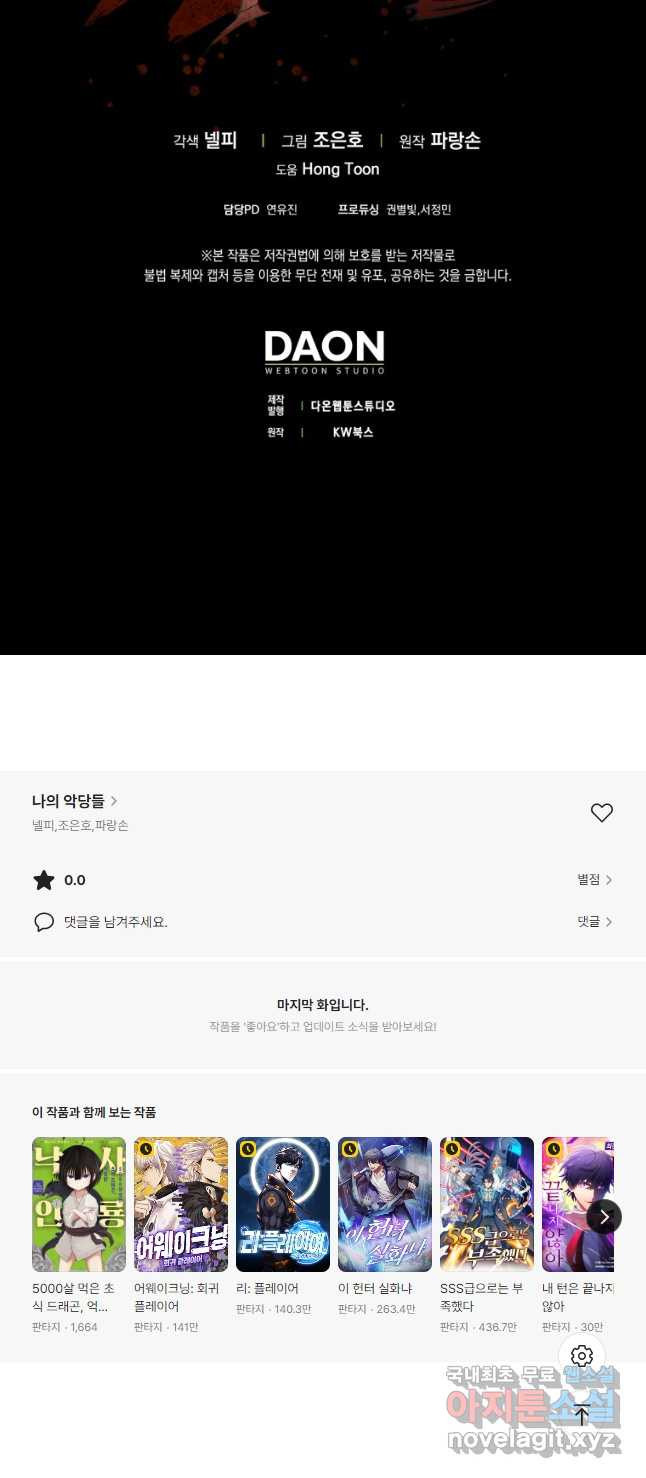This screenshot has height=1478, width=646.
Task: Jump back to the top of the page
Action: coord(582,1414)
